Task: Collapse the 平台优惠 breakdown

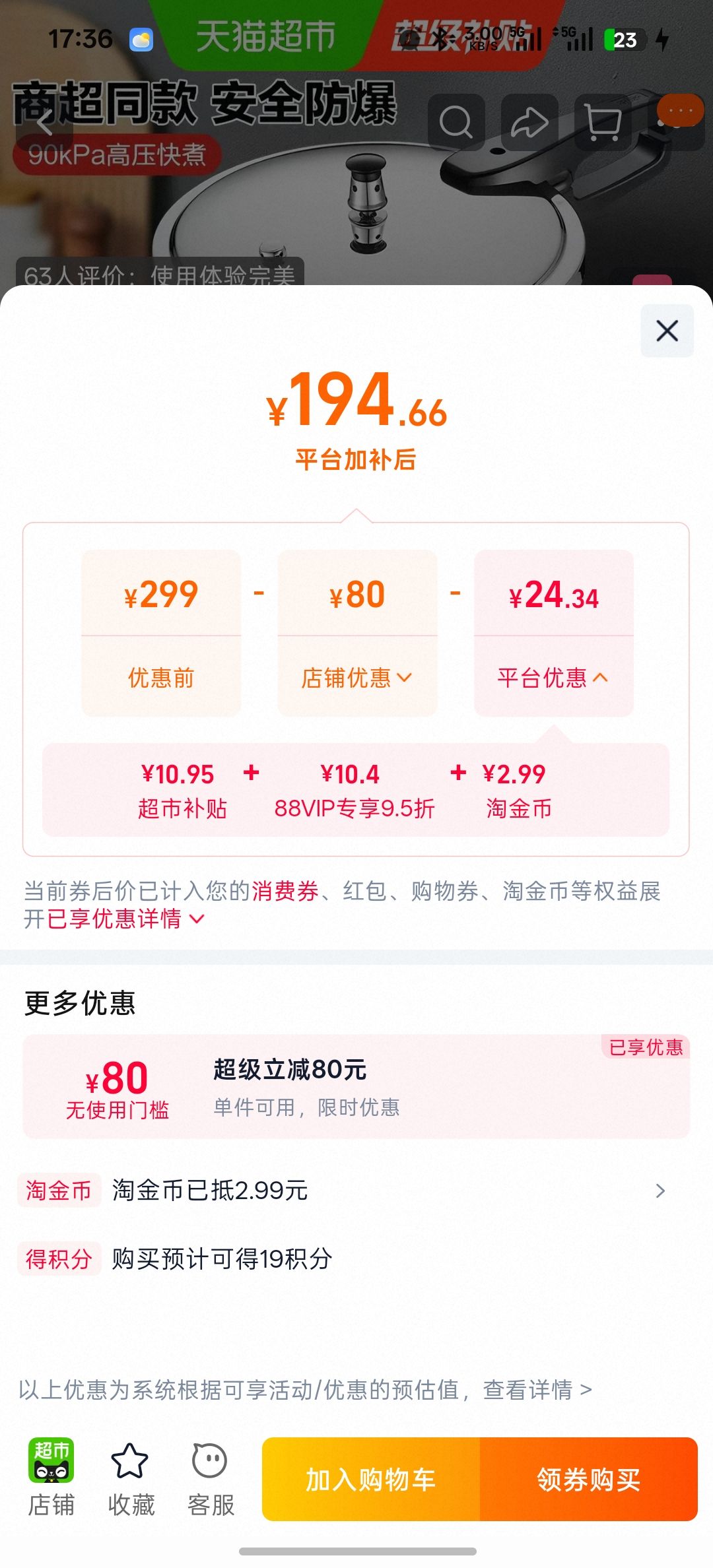Action: tap(553, 678)
